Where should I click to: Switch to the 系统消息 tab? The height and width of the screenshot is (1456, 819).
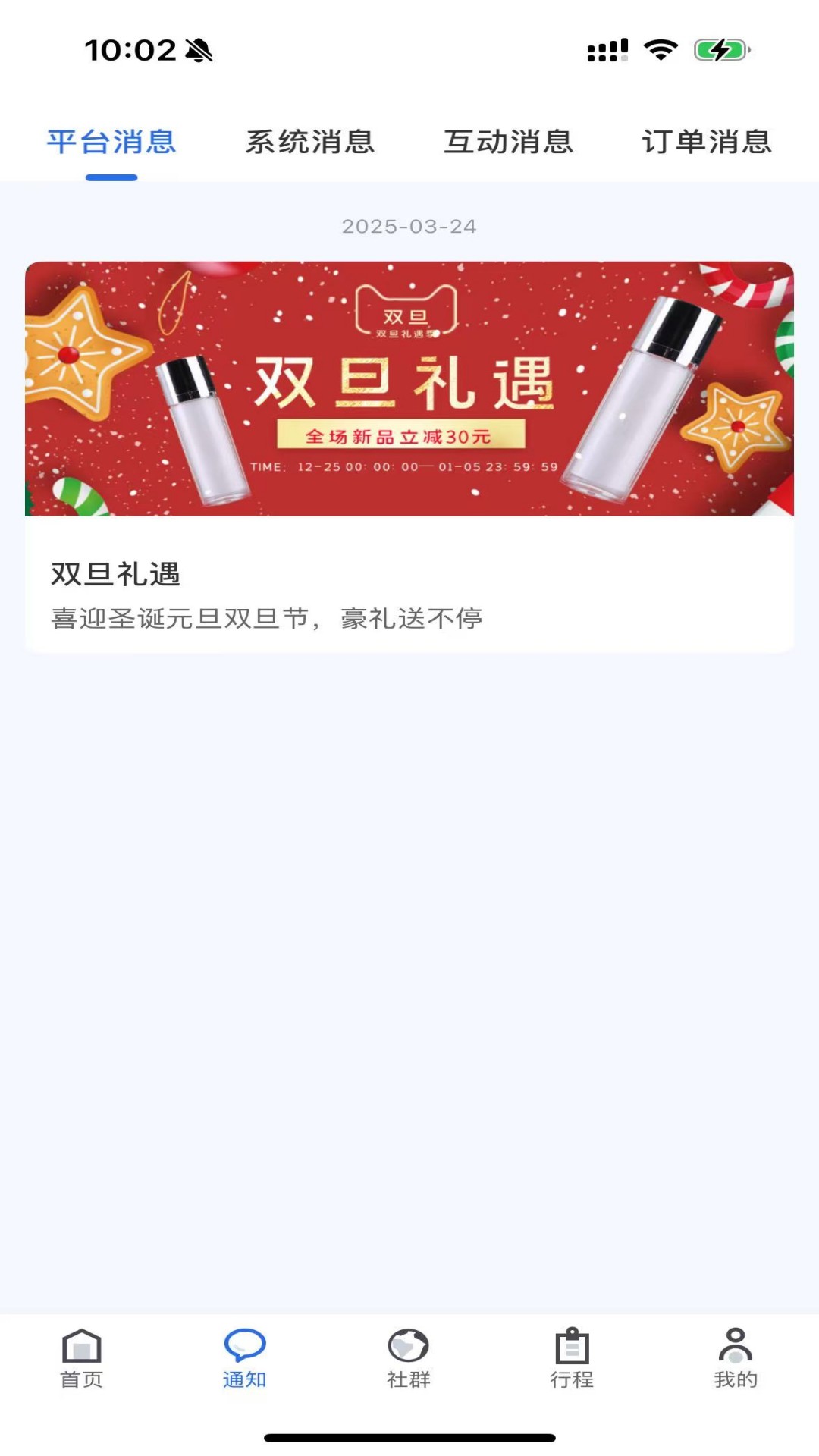(312, 141)
